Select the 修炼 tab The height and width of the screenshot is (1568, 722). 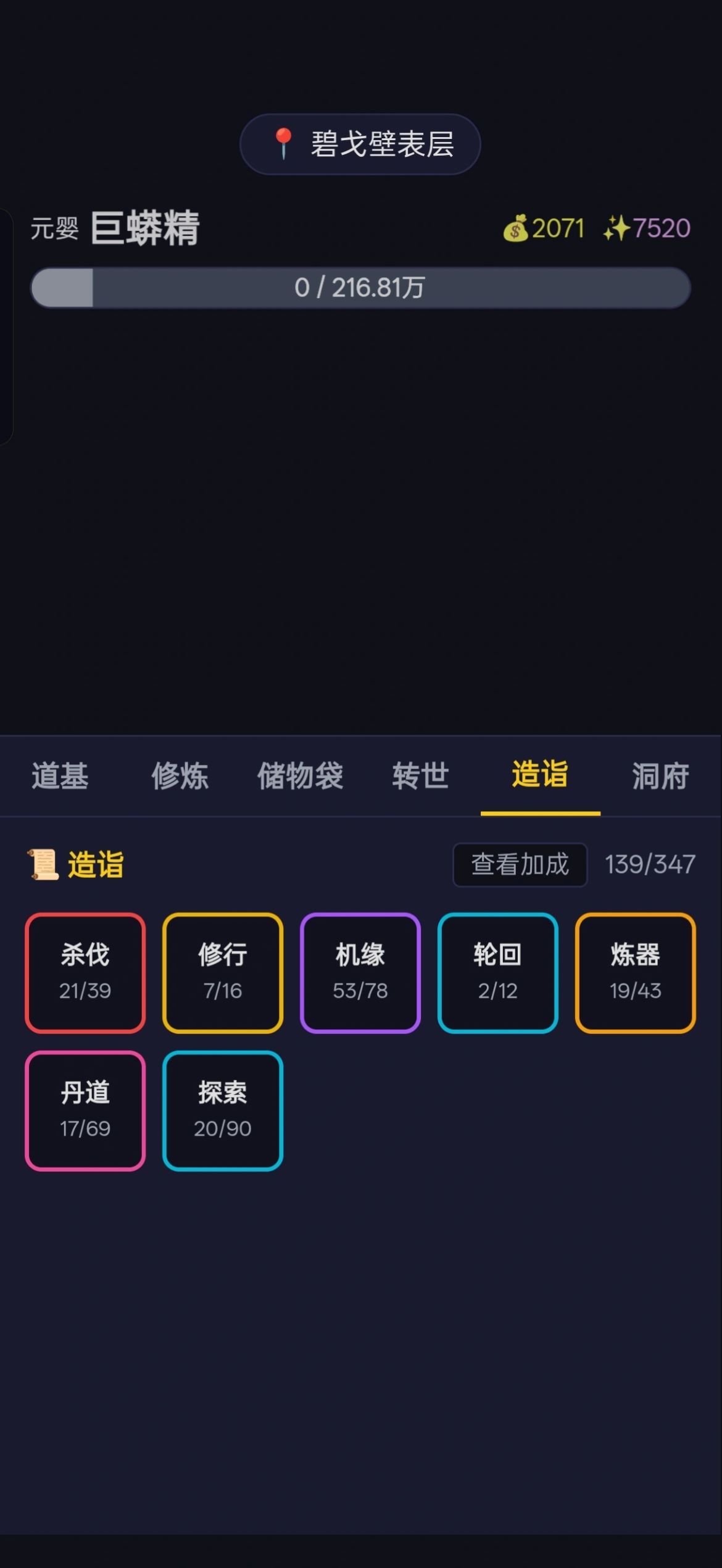(x=180, y=777)
